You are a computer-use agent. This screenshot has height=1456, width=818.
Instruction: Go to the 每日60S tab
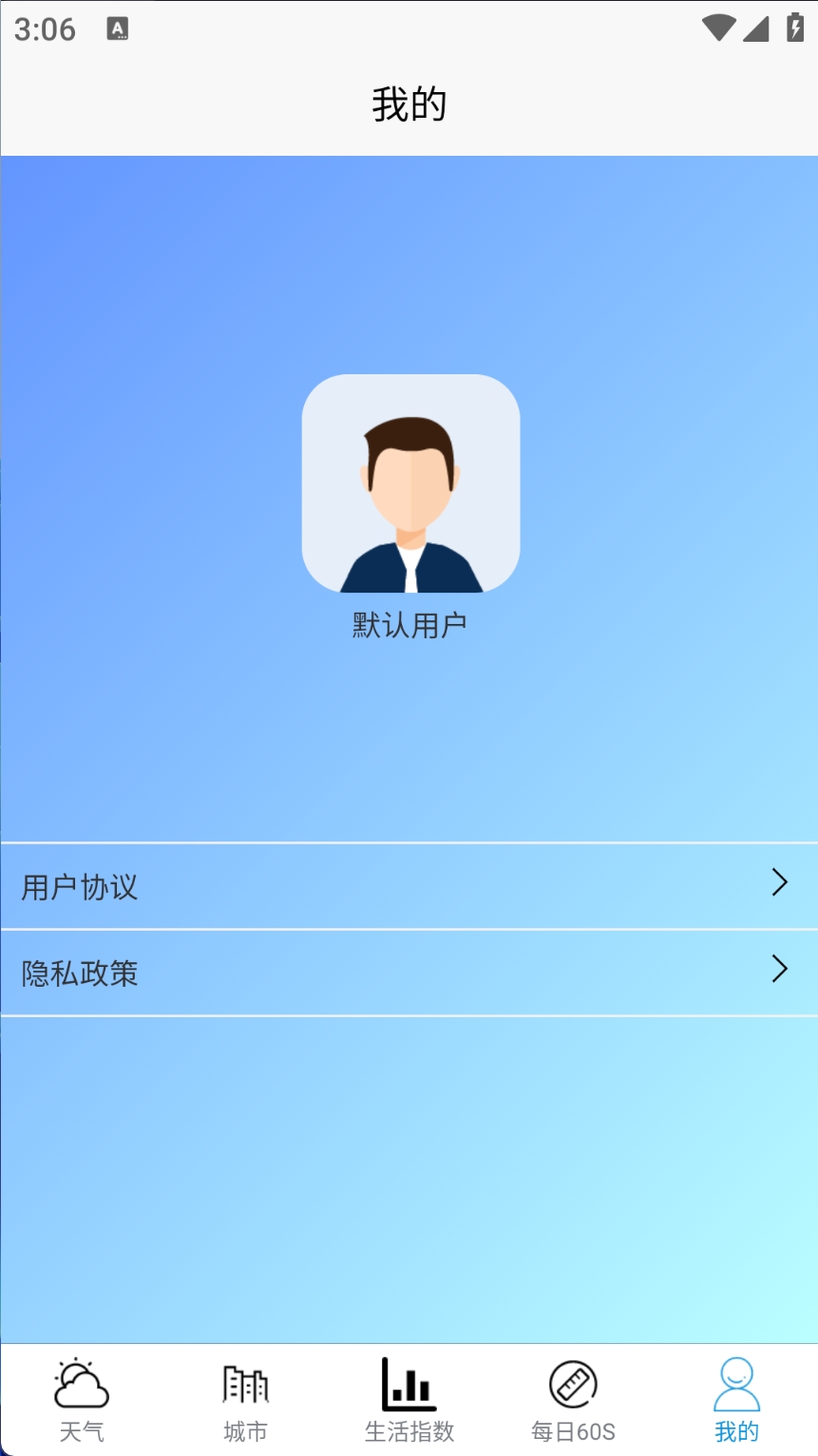click(x=573, y=1400)
